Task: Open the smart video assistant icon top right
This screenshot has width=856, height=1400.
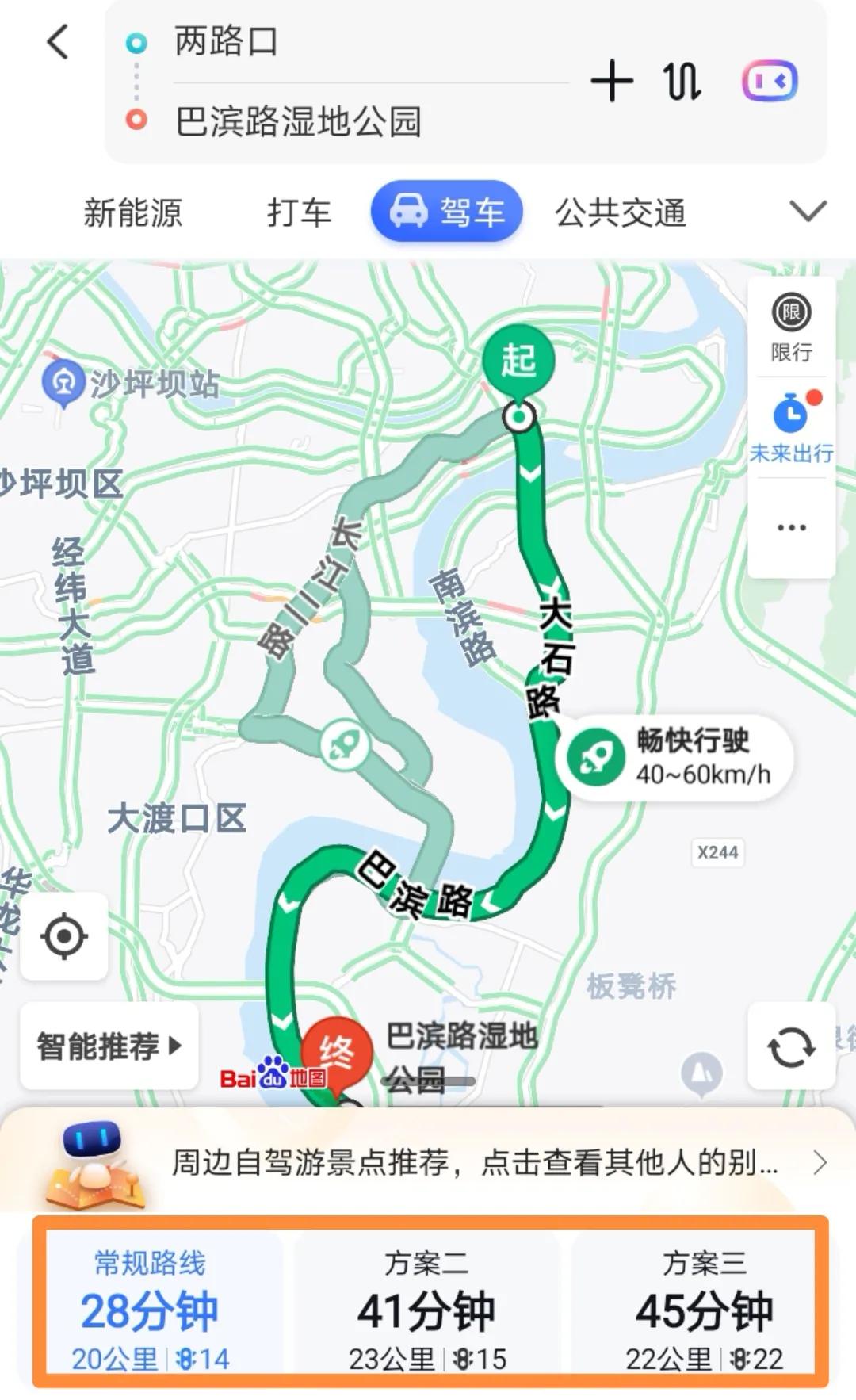Action: [x=771, y=79]
